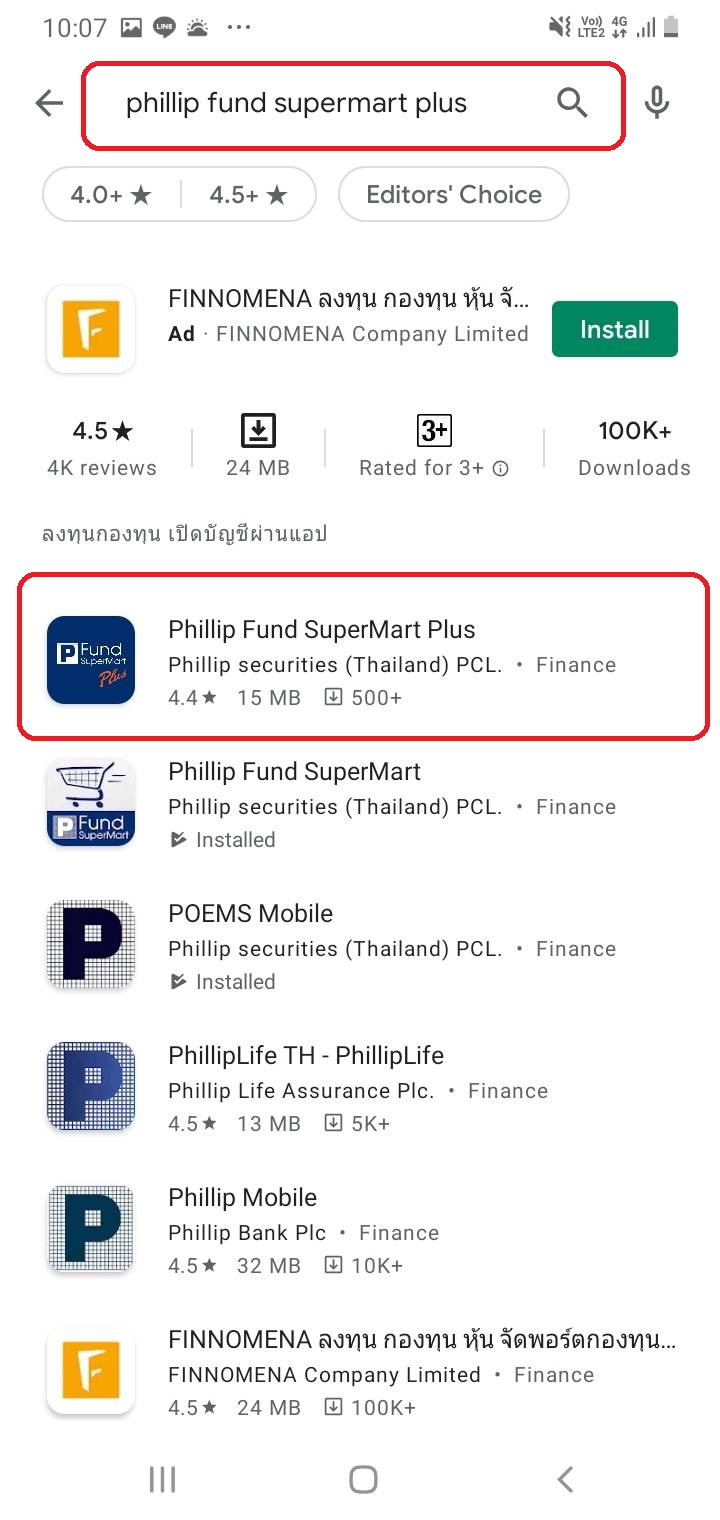The width and height of the screenshot is (720, 1520).
Task: Start voice search with the microphone
Action: pyautogui.click(x=656, y=103)
